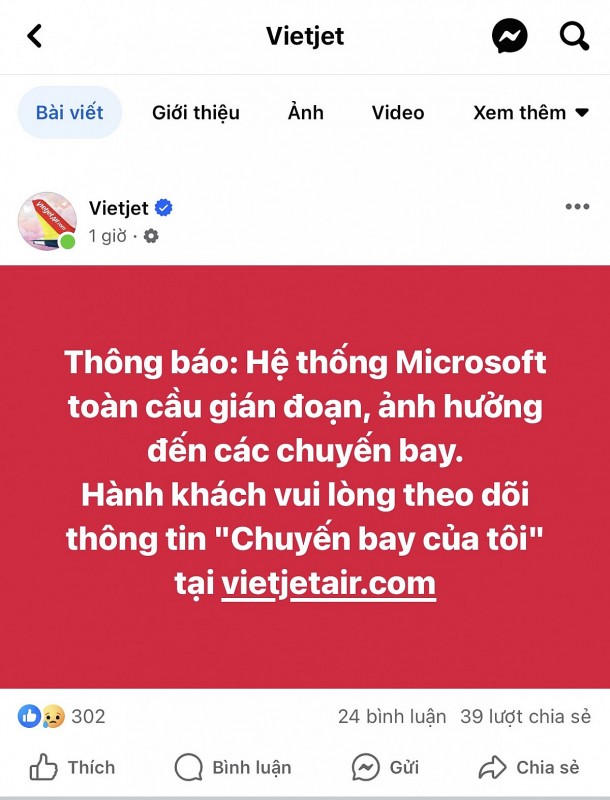
Task: Switch to the Giới thiệu tab
Action: [x=196, y=112]
